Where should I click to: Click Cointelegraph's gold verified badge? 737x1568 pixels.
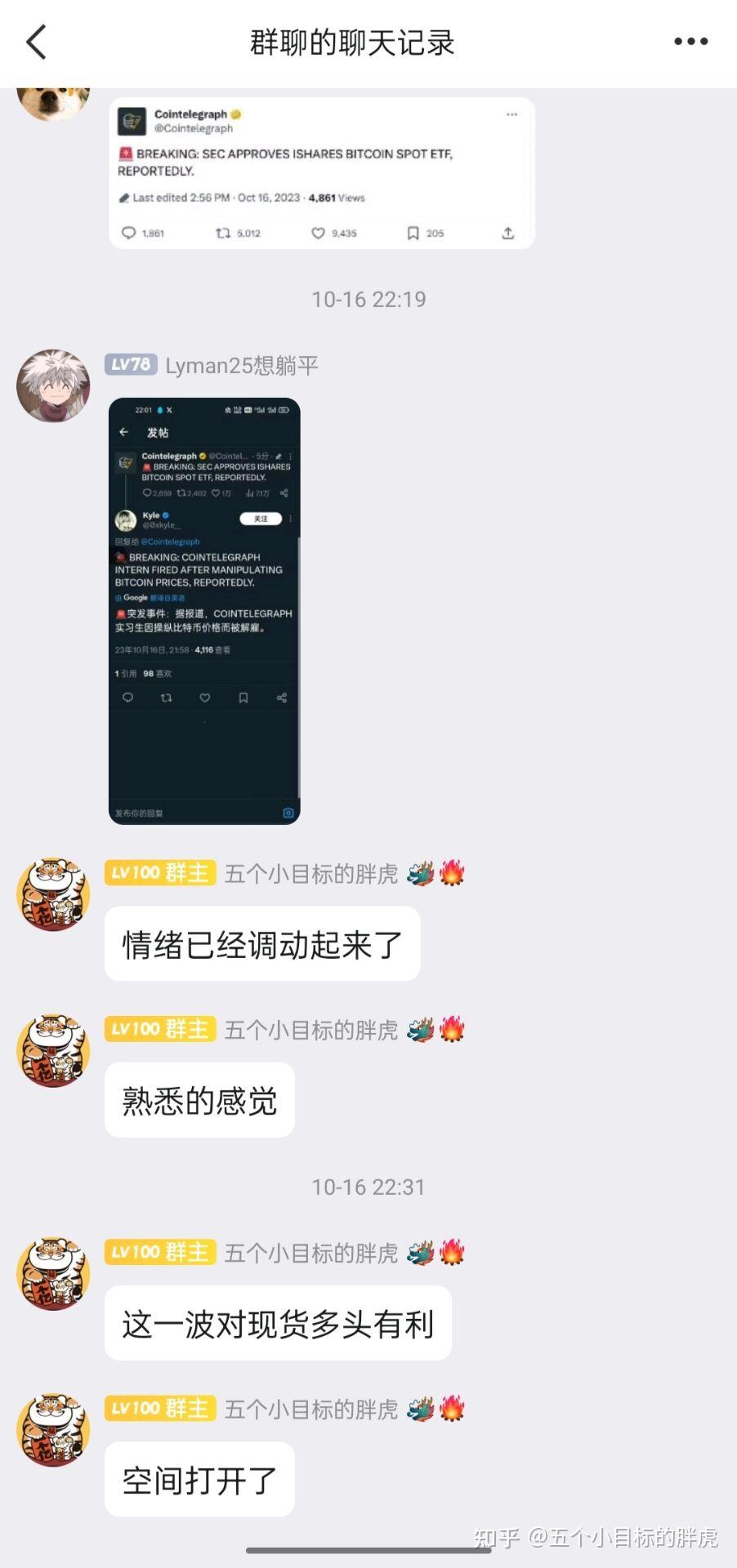click(x=234, y=114)
